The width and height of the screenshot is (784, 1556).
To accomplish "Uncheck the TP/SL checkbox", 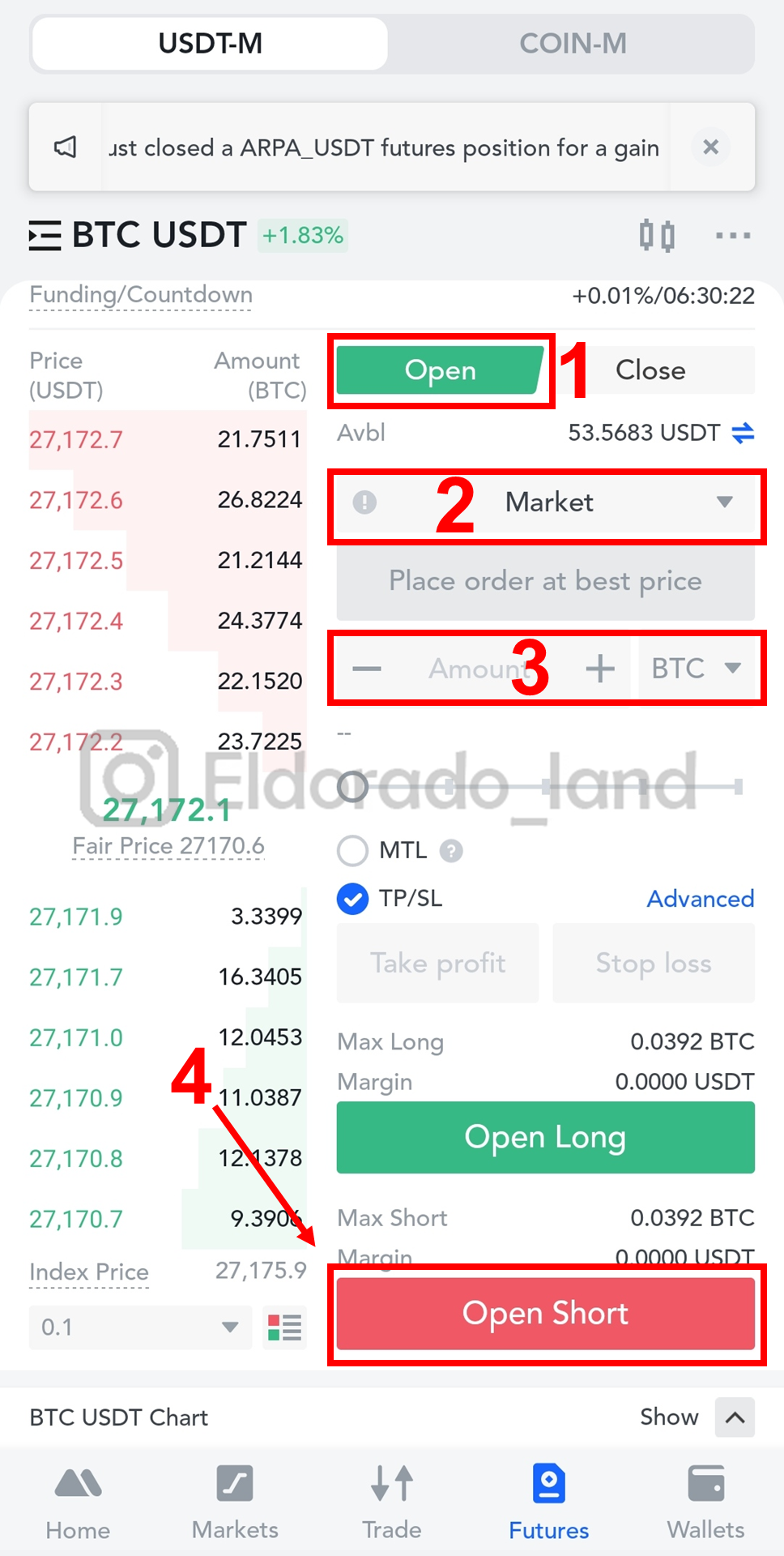I will pos(352,899).
